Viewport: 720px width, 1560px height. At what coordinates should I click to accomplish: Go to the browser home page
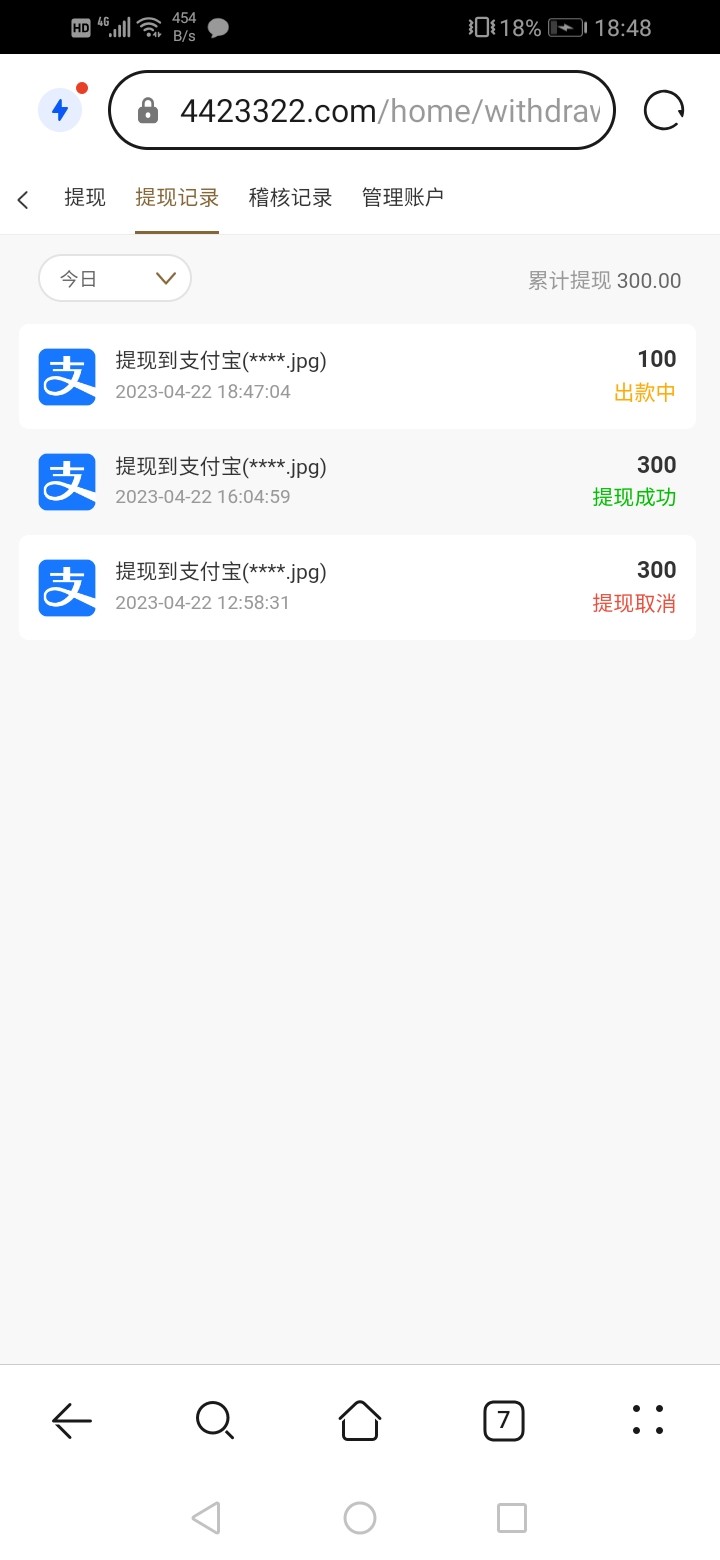click(360, 1419)
